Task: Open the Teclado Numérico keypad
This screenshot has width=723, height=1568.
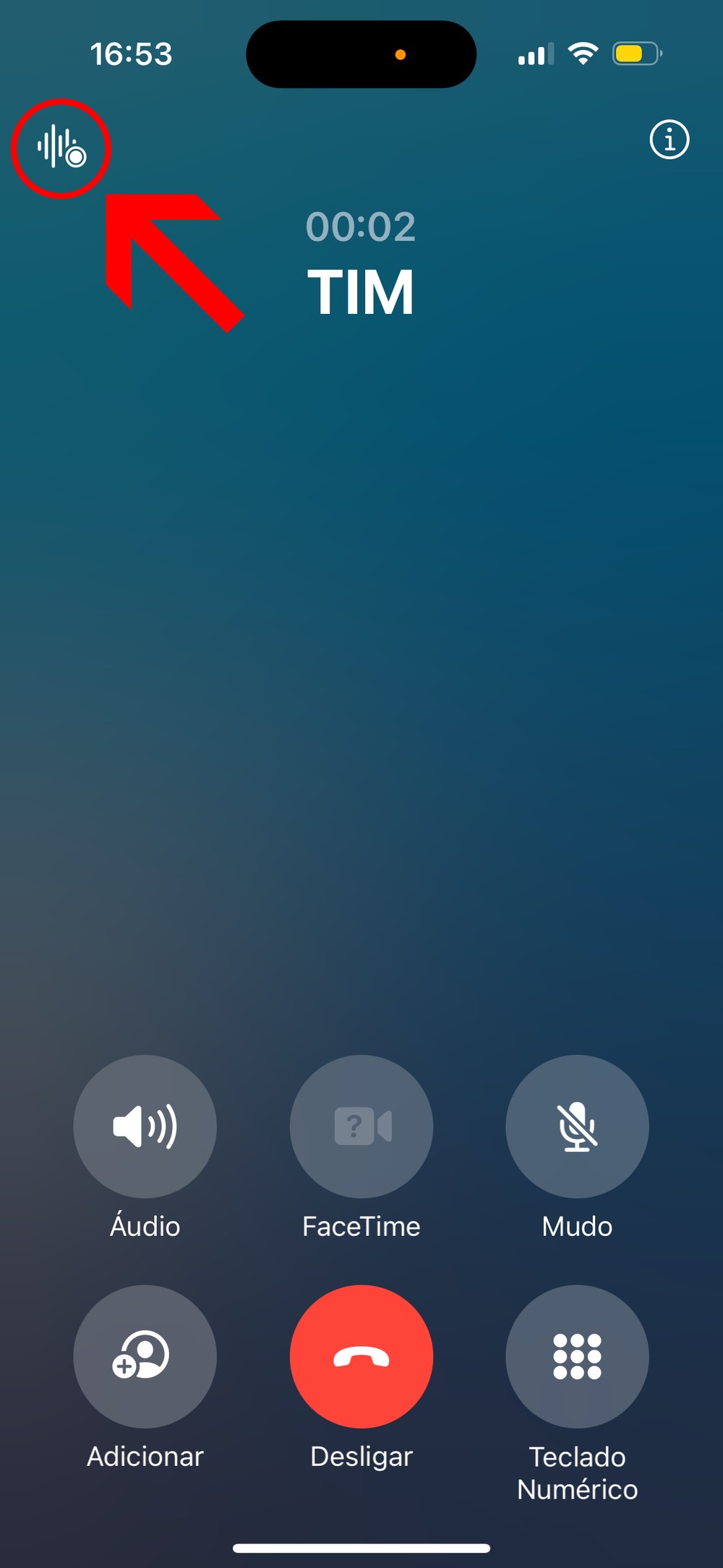Action: pyautogui.click(x=577, y=1356)
